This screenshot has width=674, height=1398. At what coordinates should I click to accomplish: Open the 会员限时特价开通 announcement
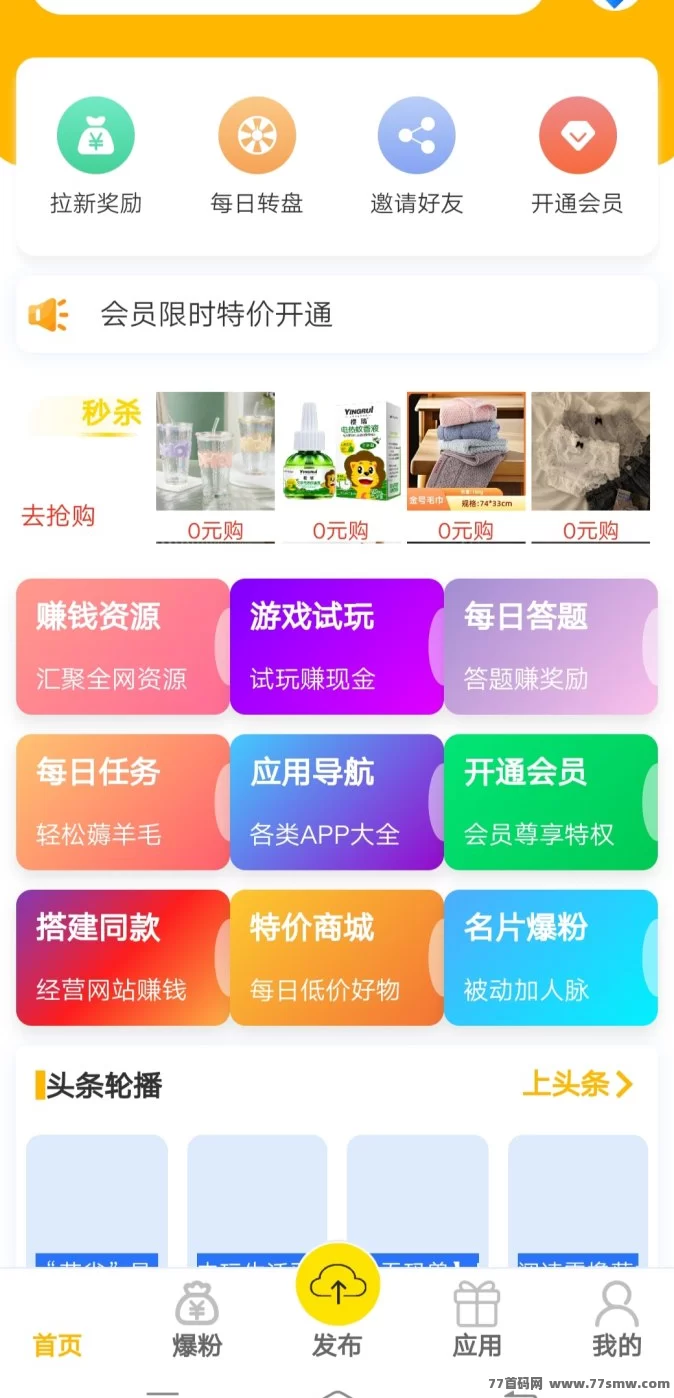[x=336, y=315]
